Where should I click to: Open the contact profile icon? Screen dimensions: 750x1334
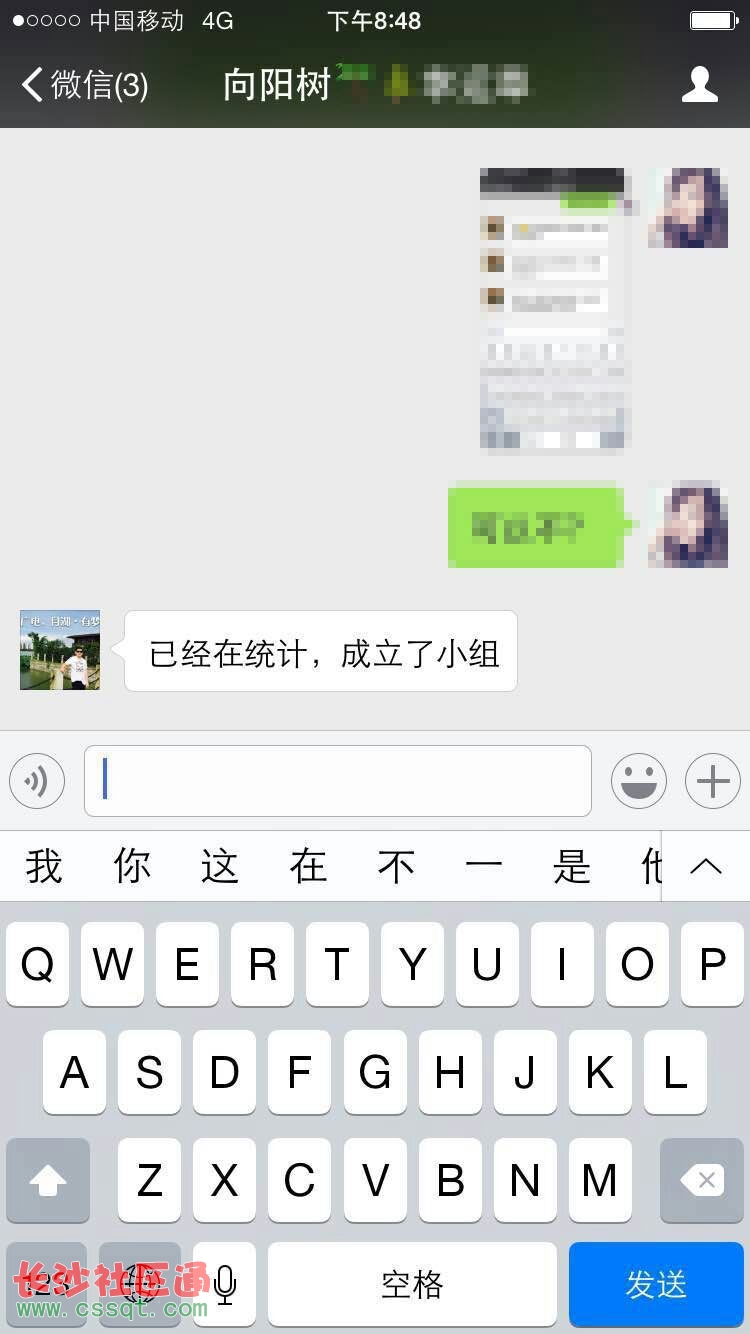pos(699,85)
